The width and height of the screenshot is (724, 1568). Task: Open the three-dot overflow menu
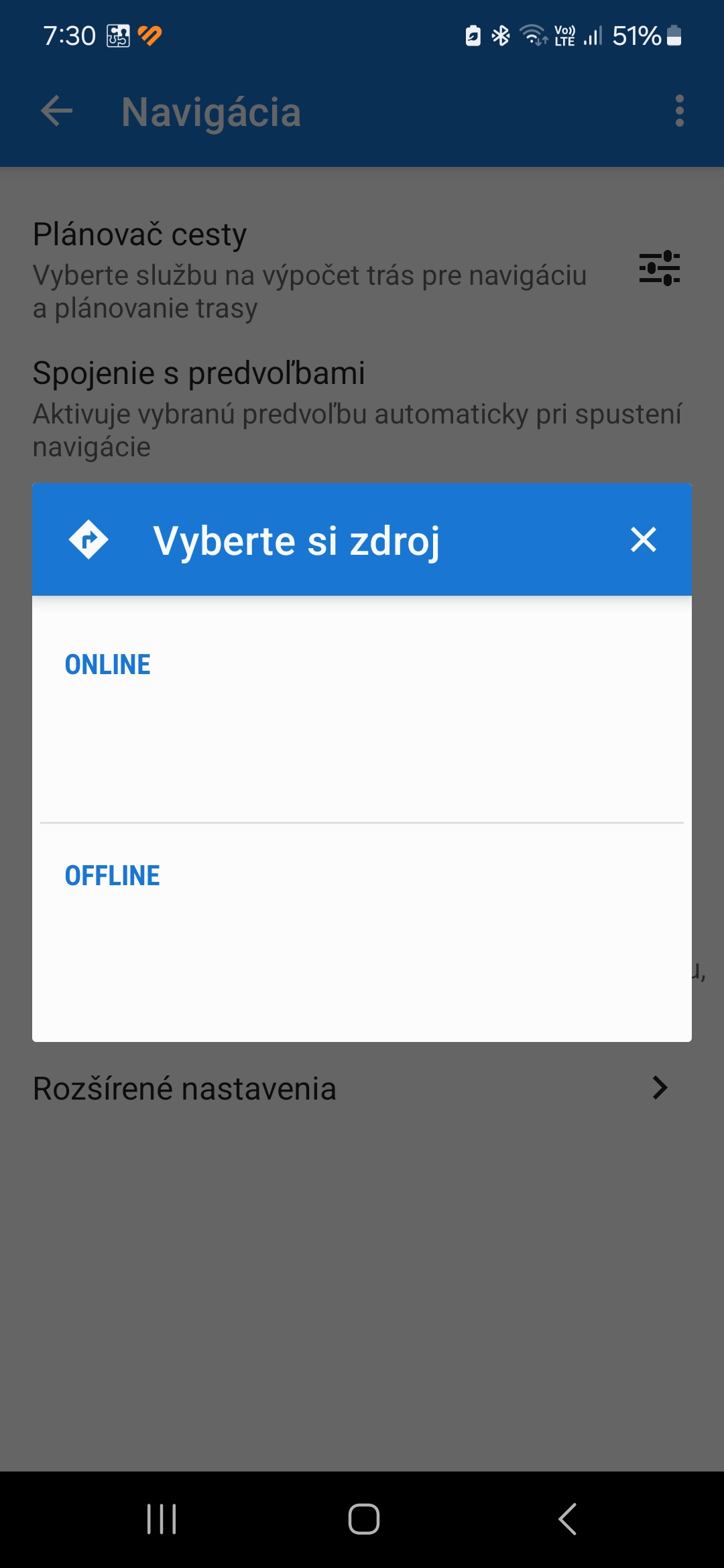pos(679,111)
